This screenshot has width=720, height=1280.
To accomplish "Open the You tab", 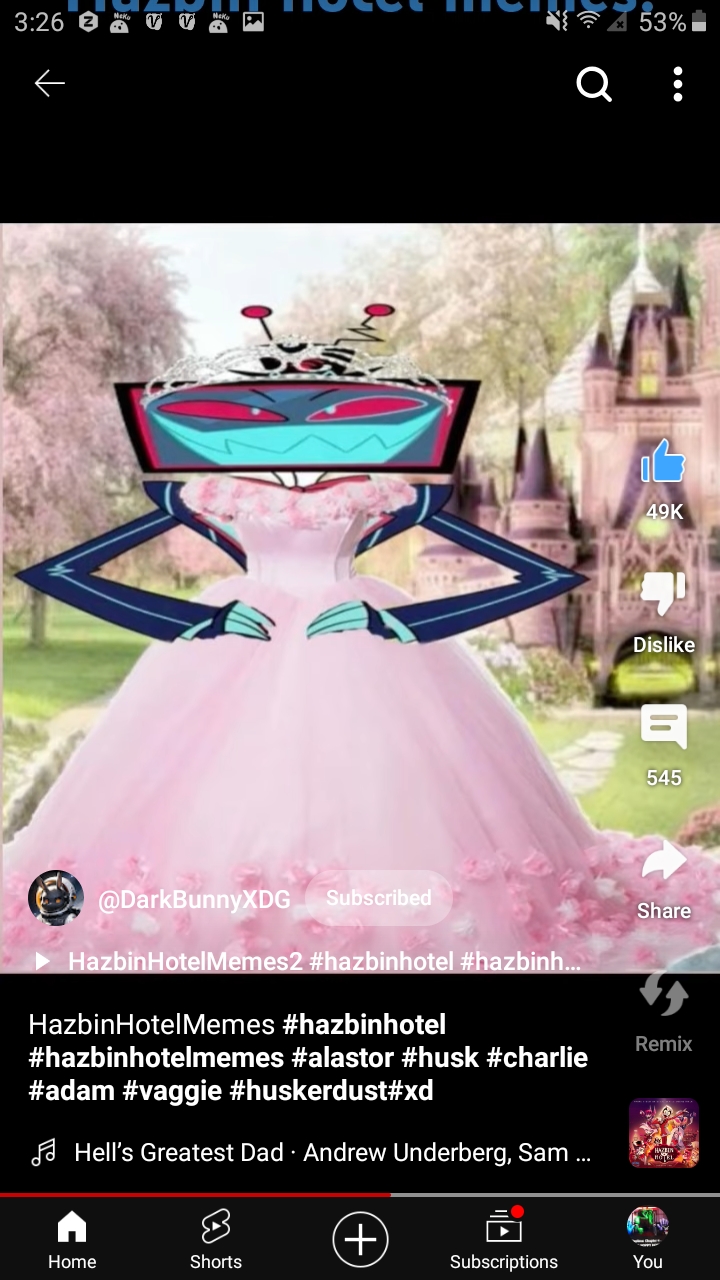I will tap(647, 1240).
